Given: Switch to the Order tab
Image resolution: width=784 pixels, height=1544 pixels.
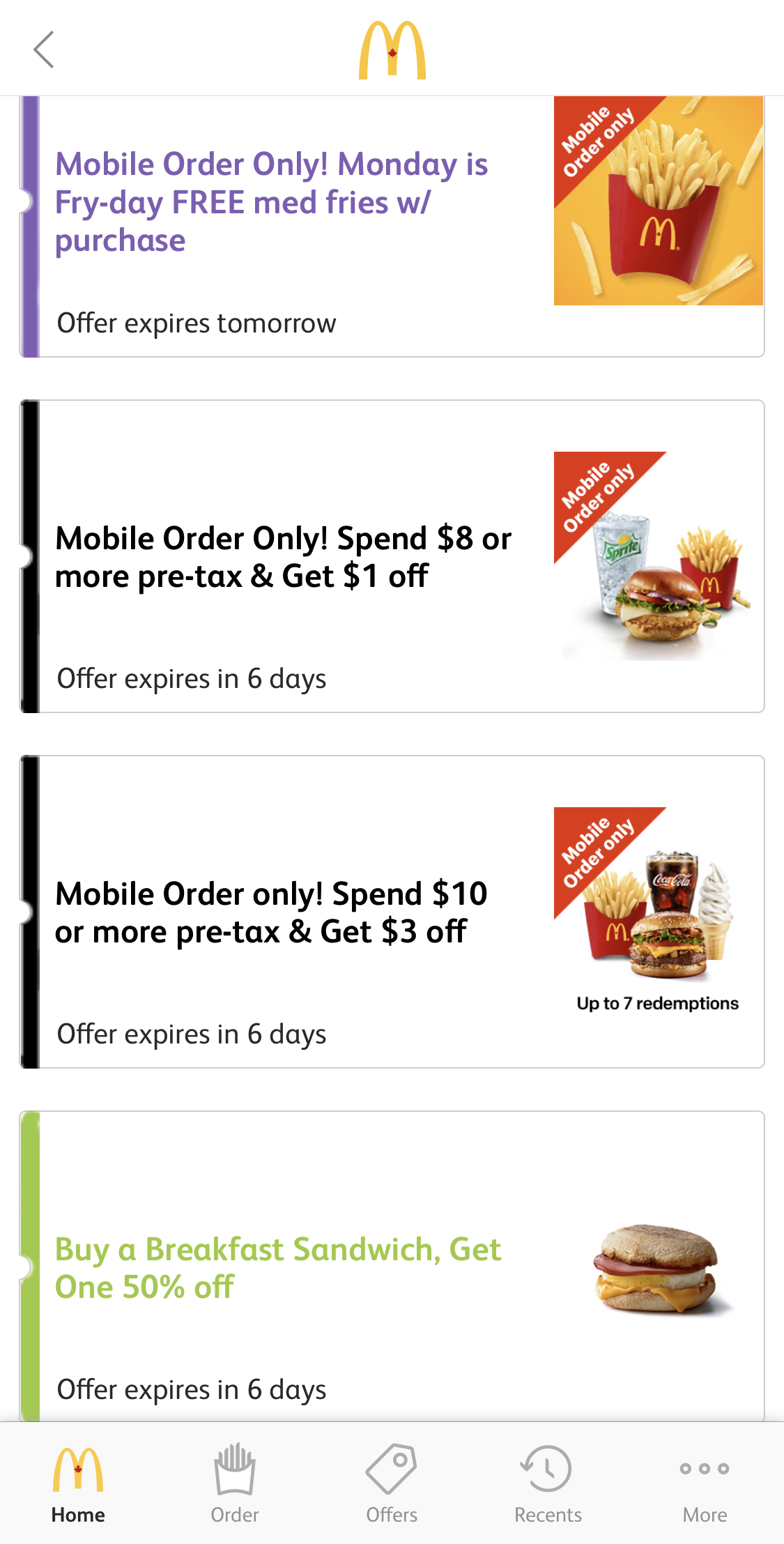Looking at the screenshot, I should coord(235,1483).
